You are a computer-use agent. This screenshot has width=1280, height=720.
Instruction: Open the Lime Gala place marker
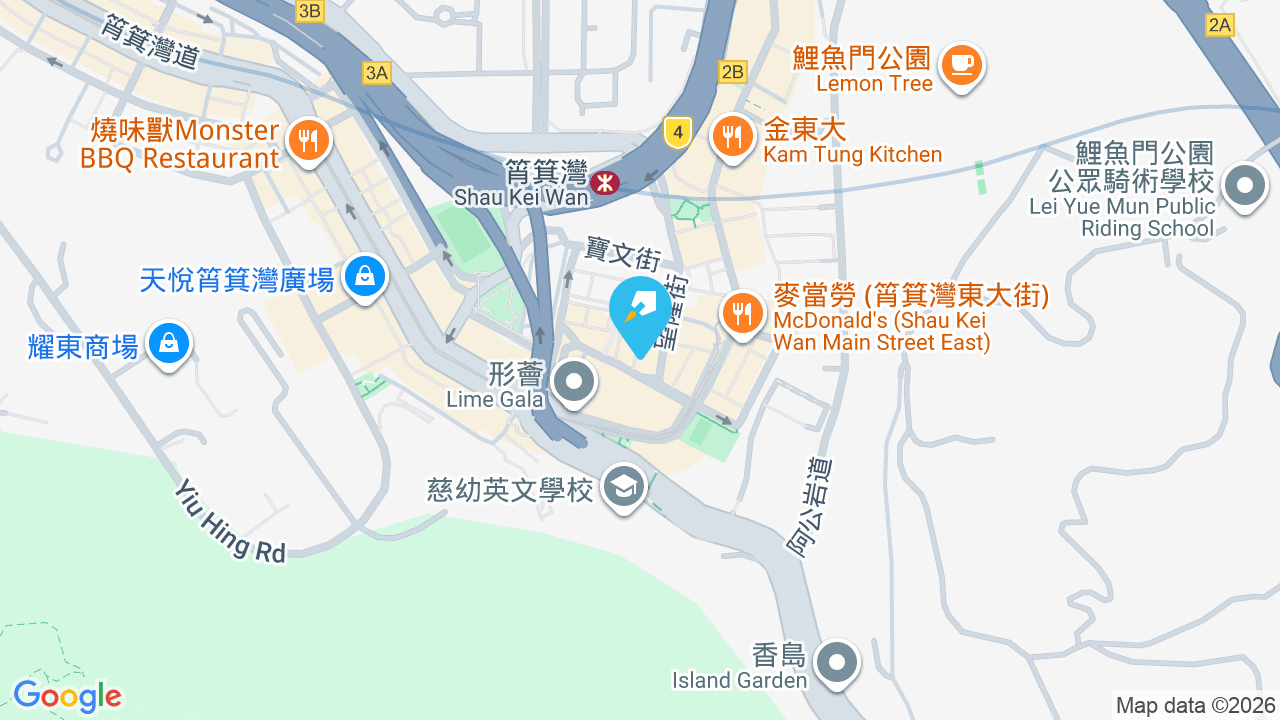click(574, 383)
